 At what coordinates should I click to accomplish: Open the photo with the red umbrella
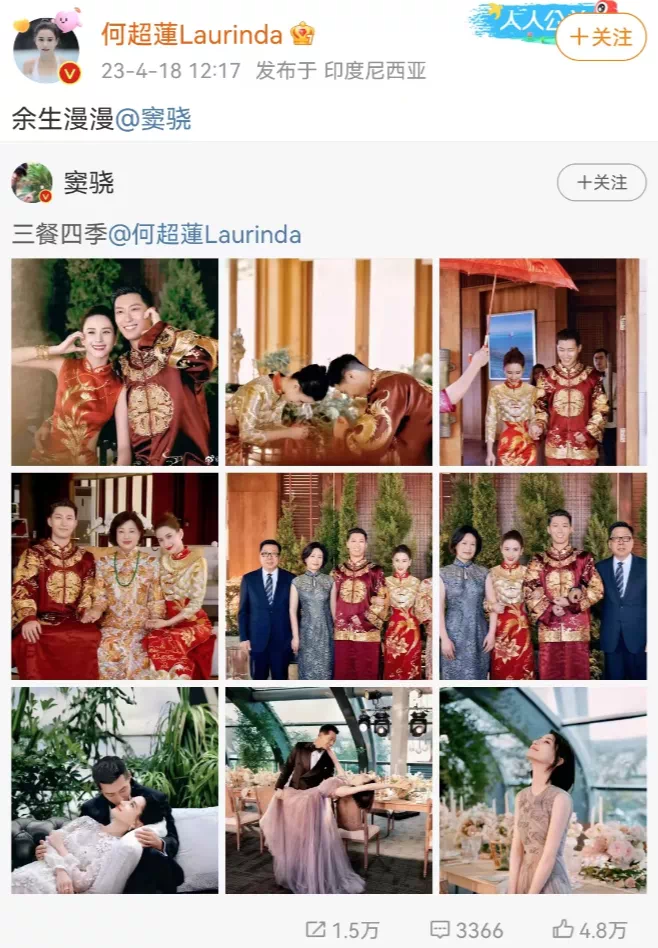click(x=542, y=362)
